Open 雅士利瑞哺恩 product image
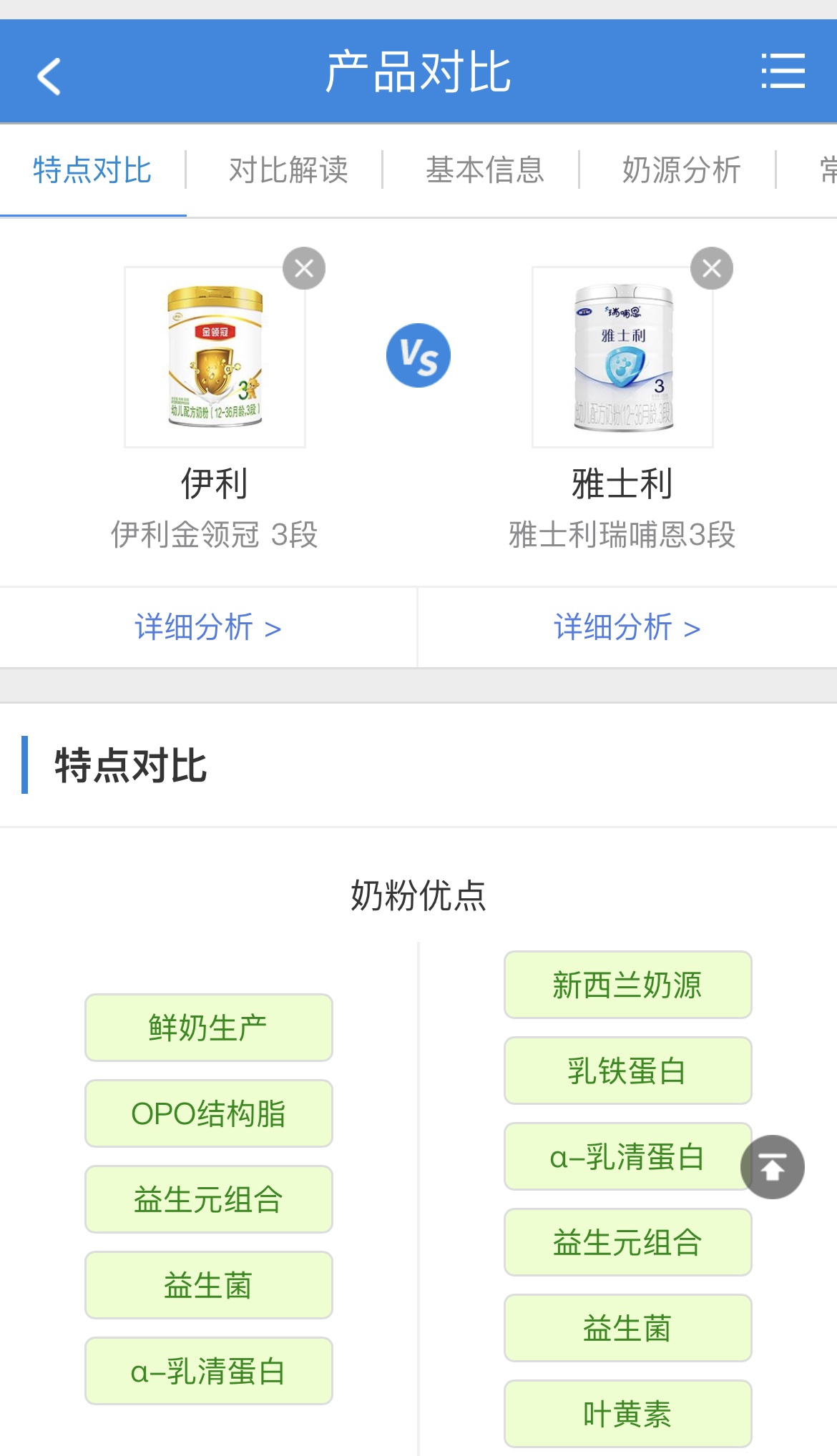Screen dimensions: 837x1456 (622, 358)
